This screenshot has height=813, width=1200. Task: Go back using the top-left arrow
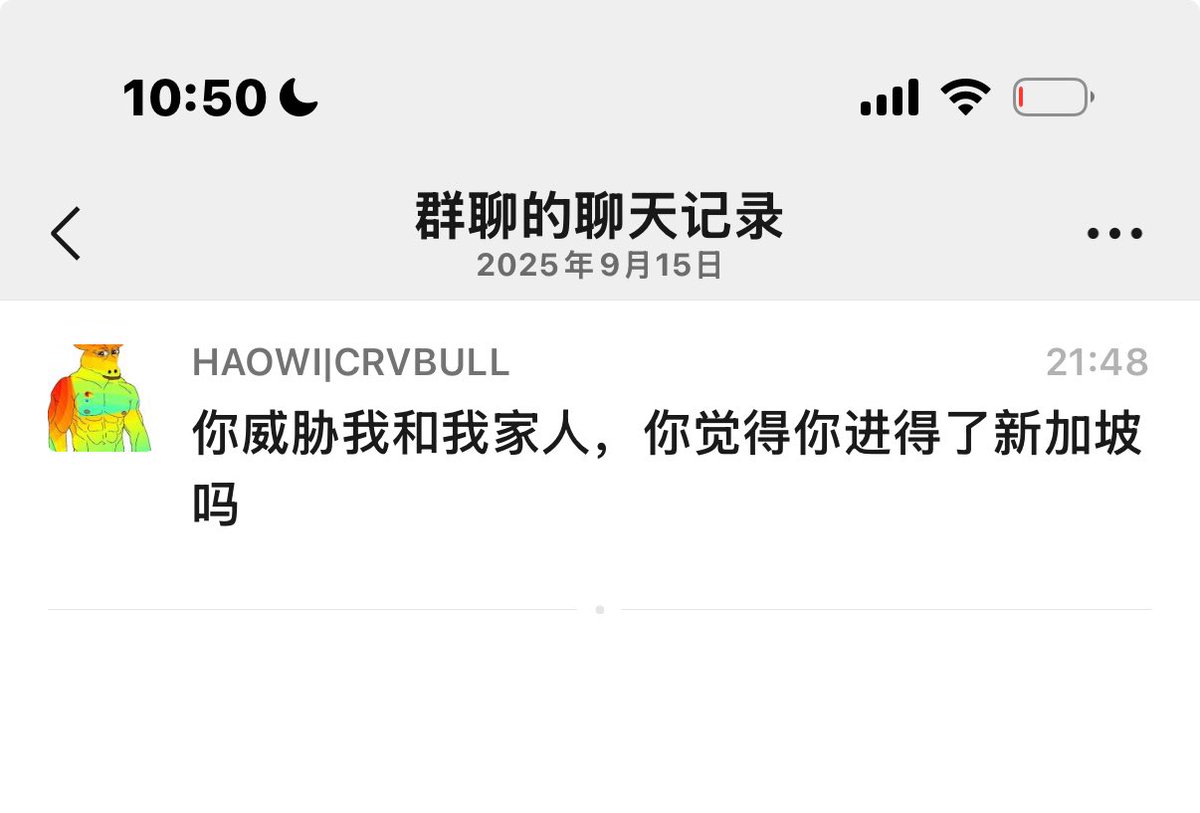[66, 234]
